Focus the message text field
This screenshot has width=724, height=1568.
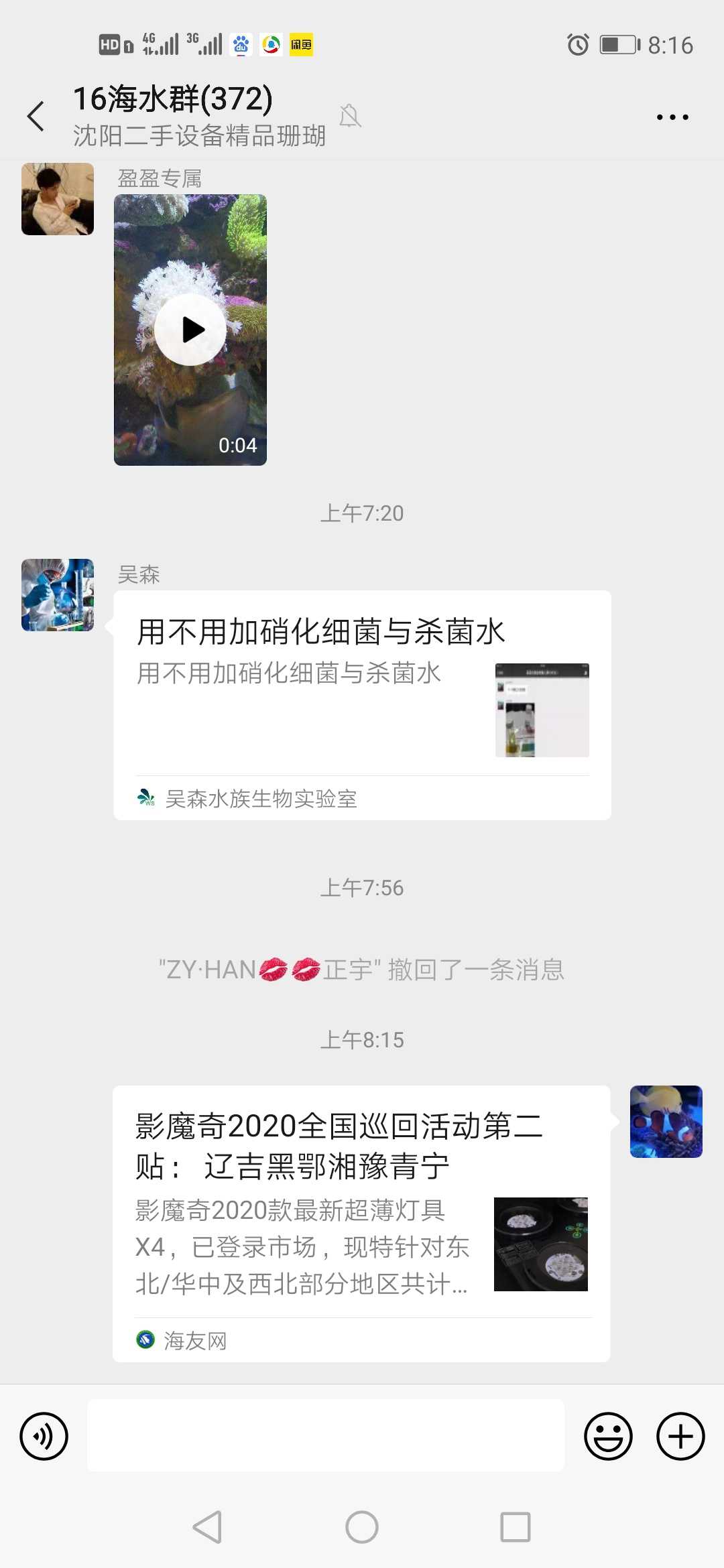click(326, 1435)
